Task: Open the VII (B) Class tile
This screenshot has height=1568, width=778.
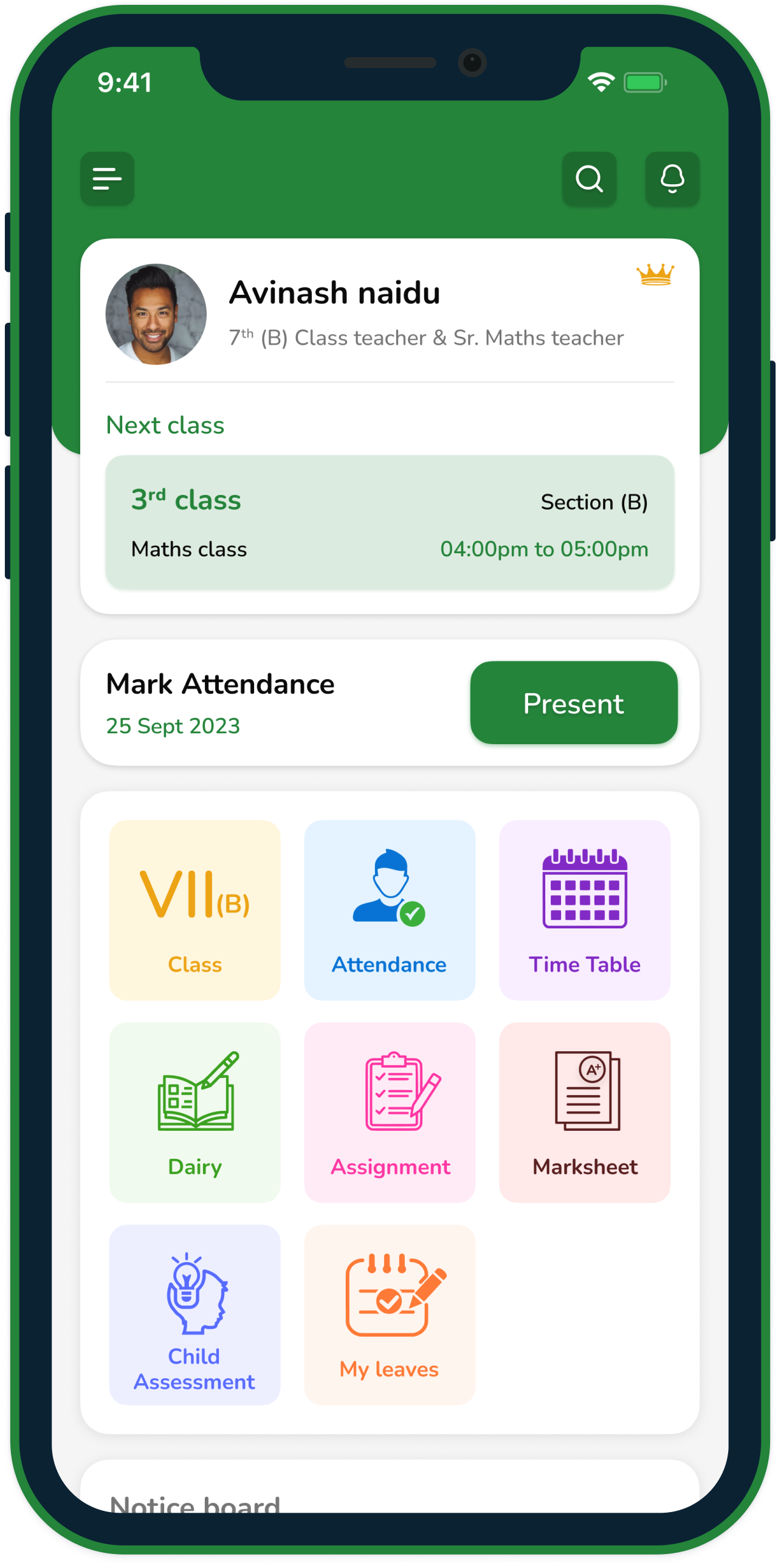Action: [194, 910]
